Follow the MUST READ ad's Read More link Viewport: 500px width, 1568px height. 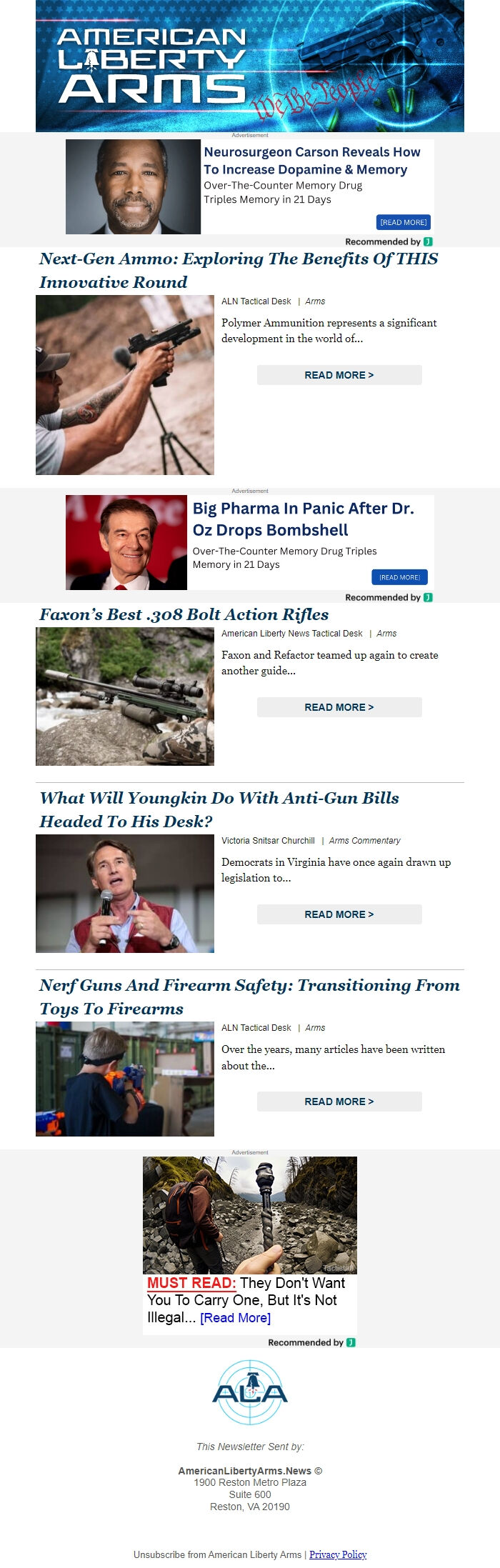click(235, 1318)
